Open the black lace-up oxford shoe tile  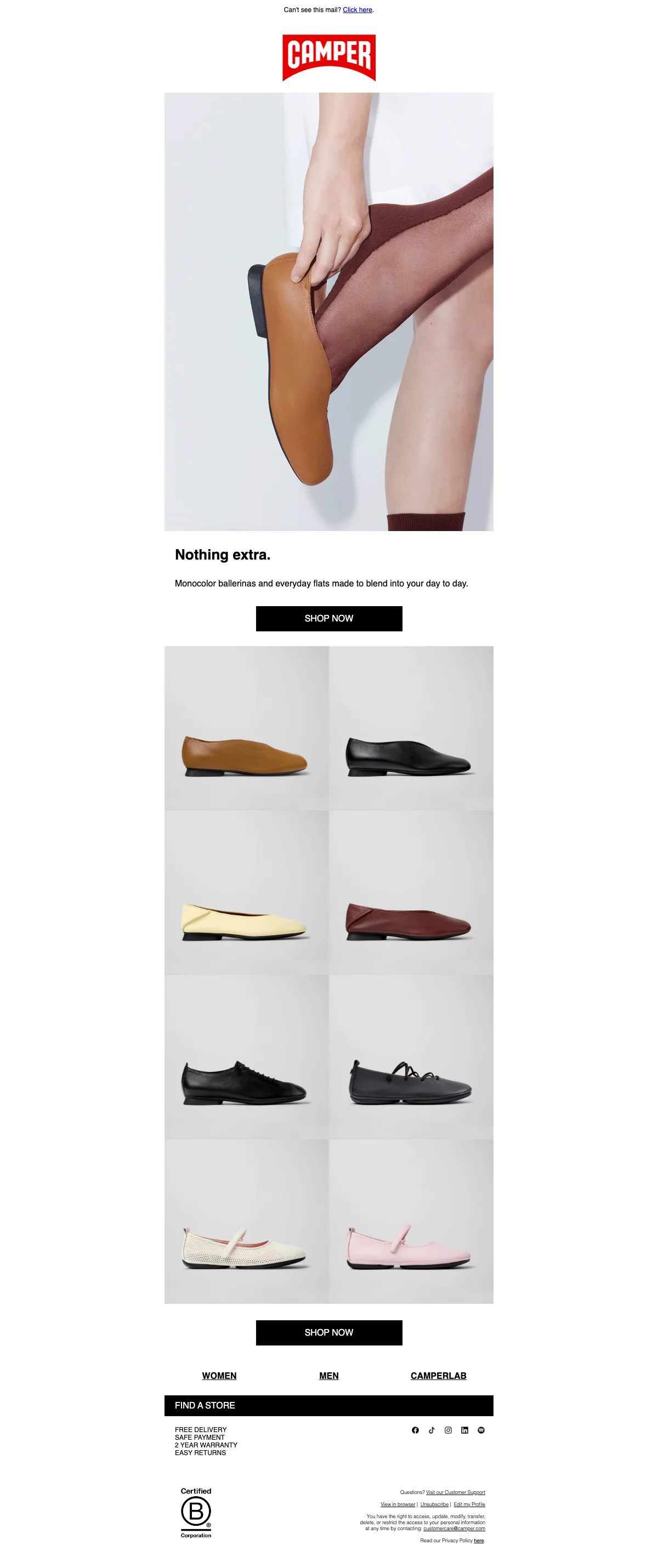(x=246, y=1057)
